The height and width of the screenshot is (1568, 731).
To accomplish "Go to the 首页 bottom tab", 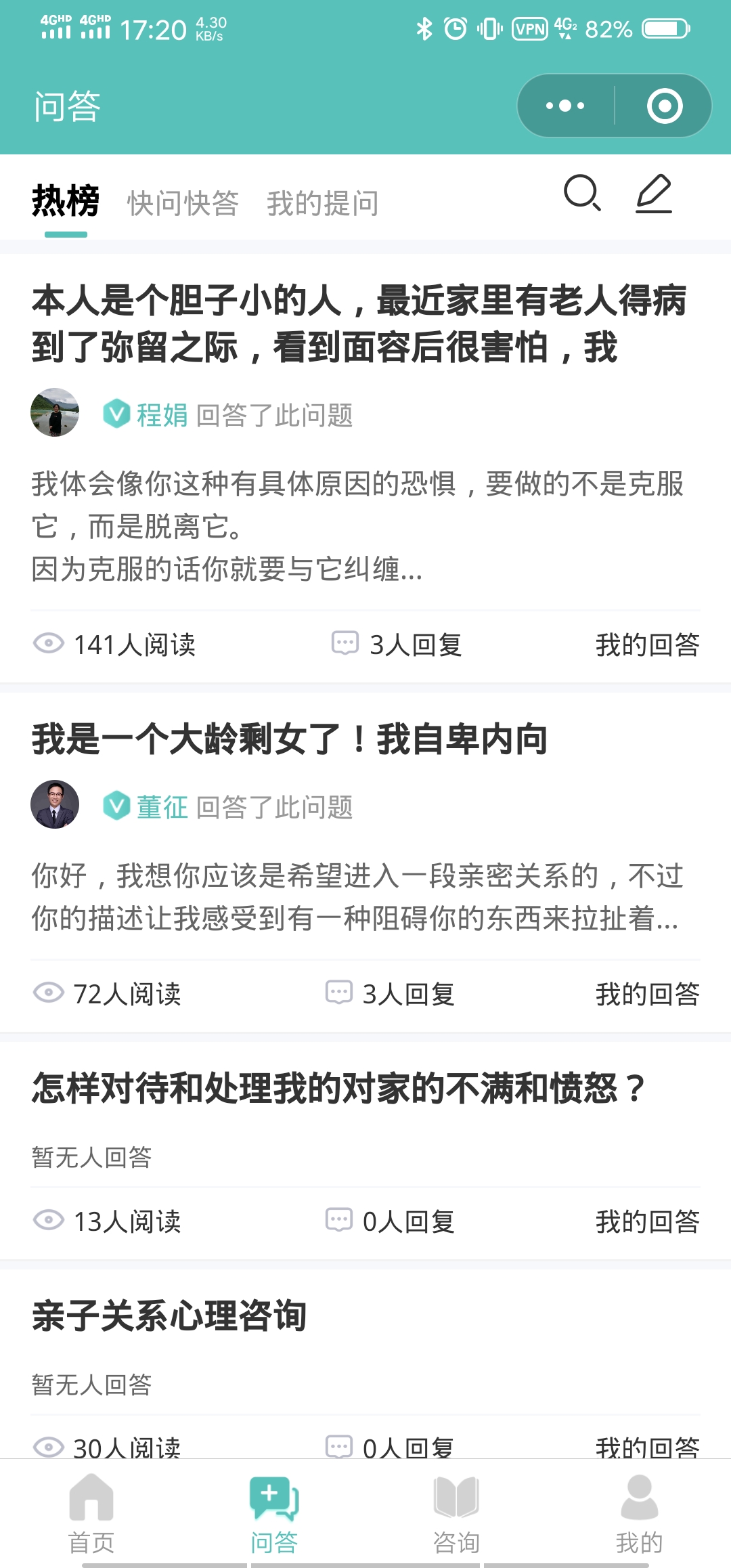I will point(91,1515).
